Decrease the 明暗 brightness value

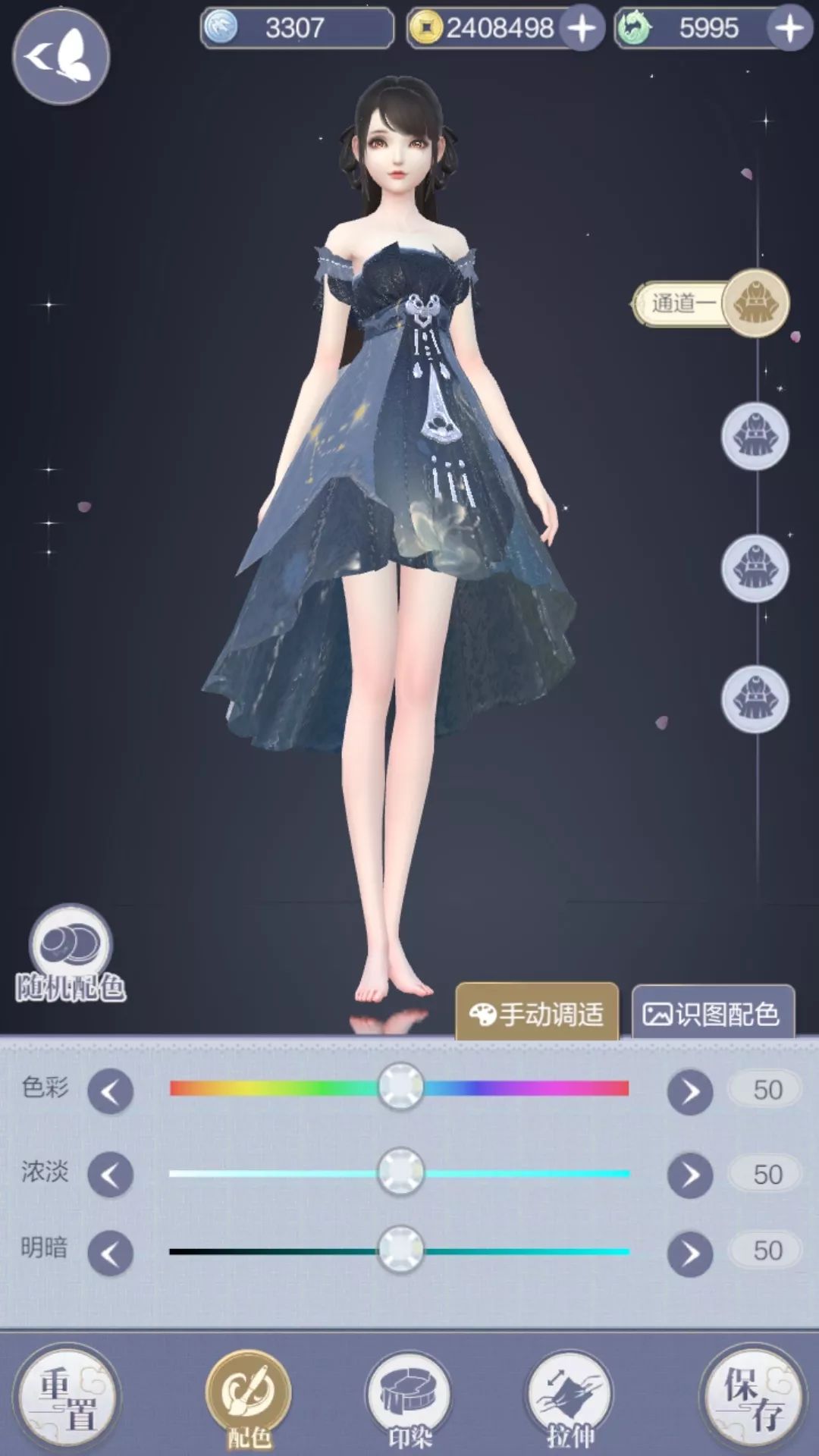point(111,1254)
